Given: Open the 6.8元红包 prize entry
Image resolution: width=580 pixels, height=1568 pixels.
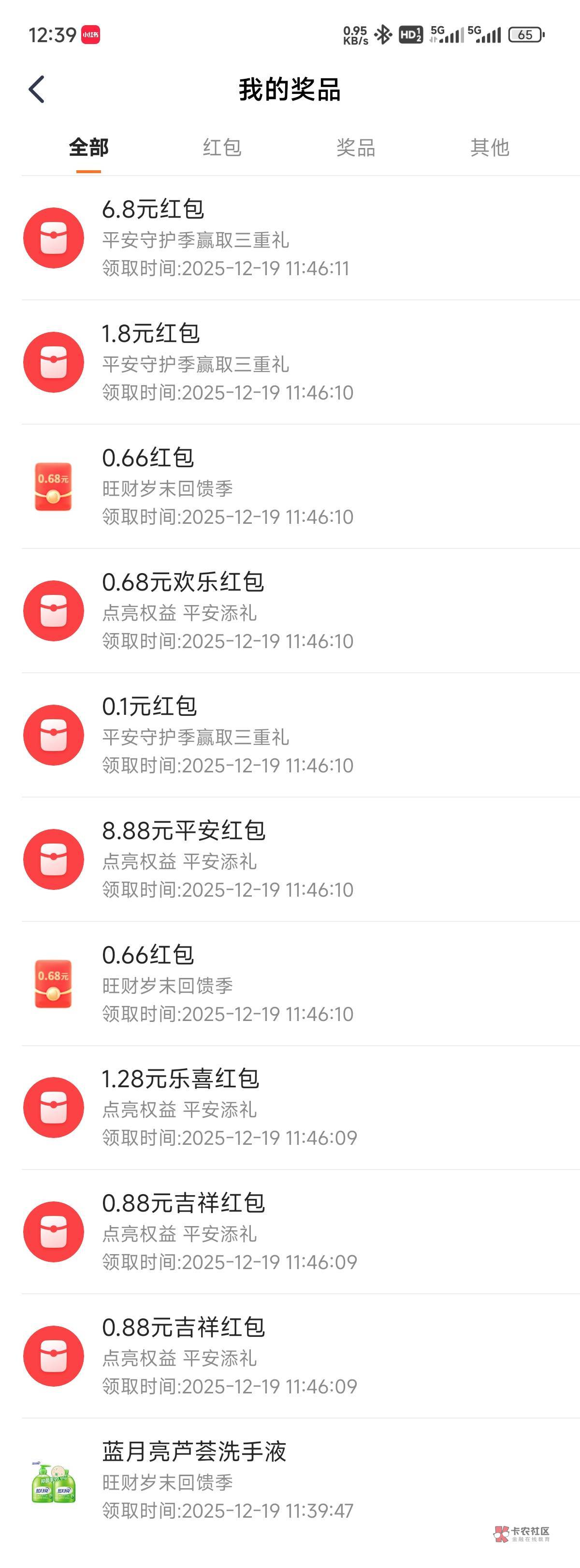Looking at the screenshot, I should 301,238.
